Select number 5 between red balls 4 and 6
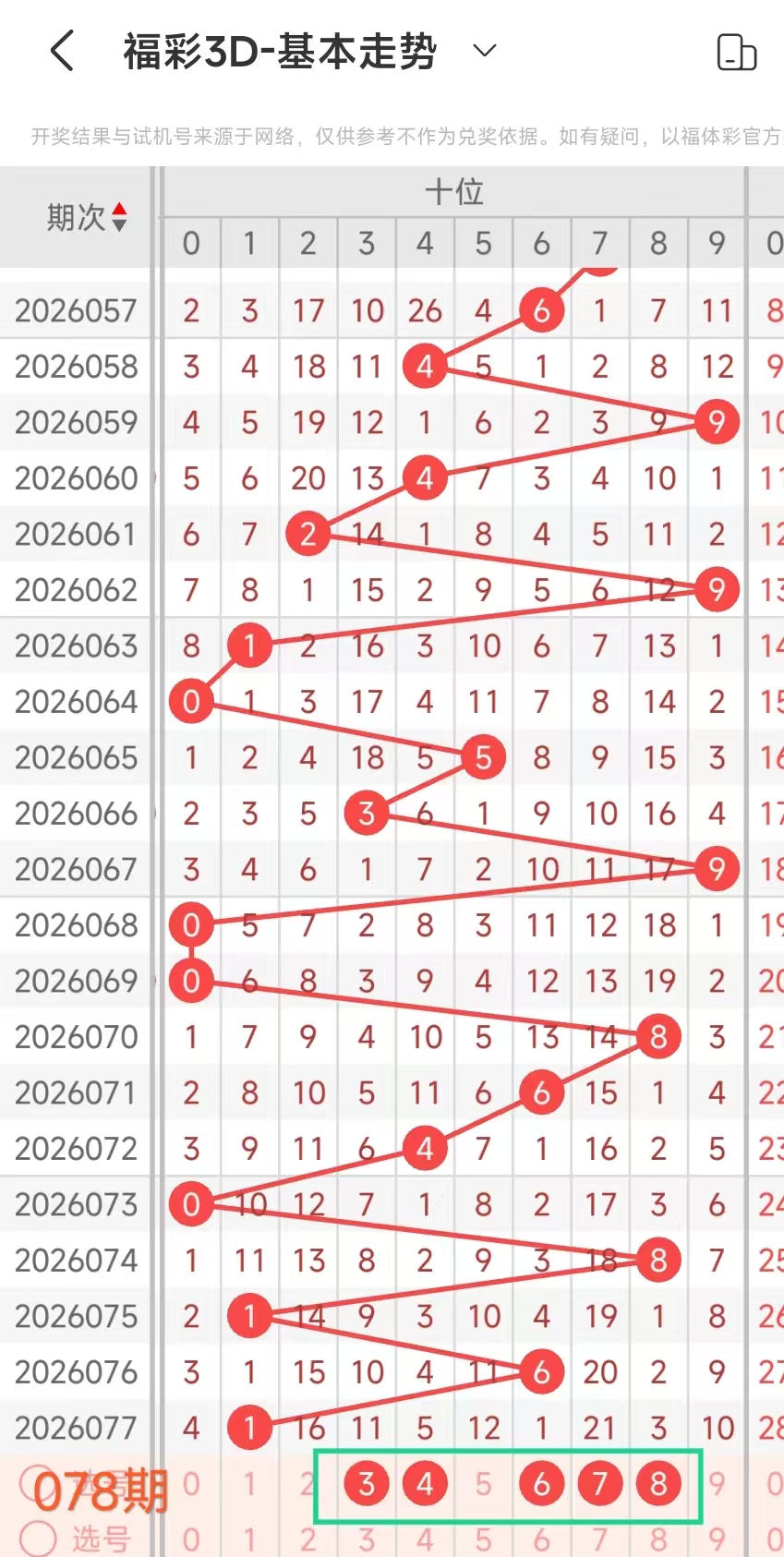Image resolution: width=784 pixels, height=1557 pixels. (x=483, y=1484)
